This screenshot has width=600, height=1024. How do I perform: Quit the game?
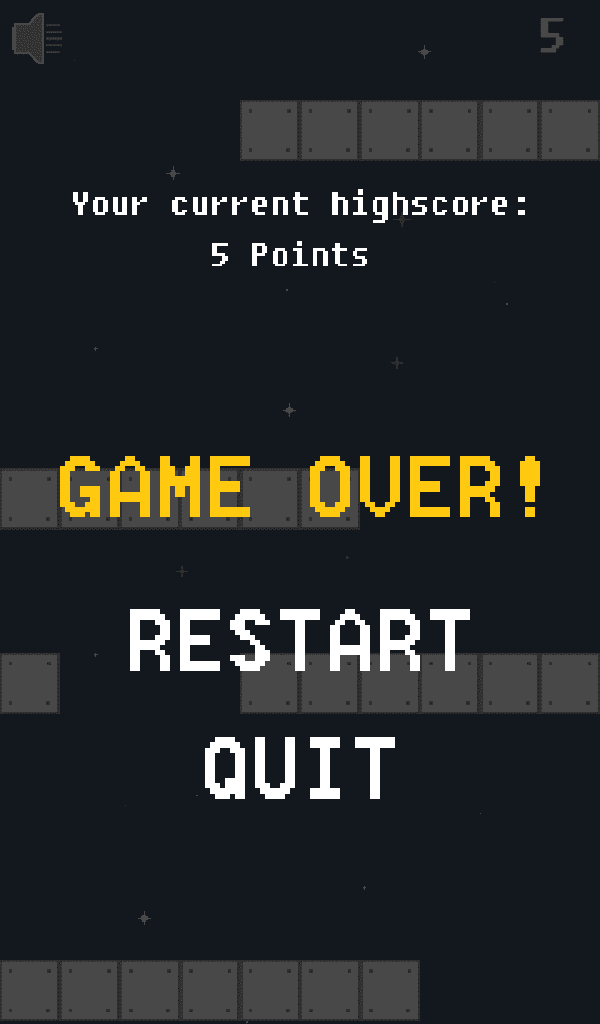tap(300, 768)
